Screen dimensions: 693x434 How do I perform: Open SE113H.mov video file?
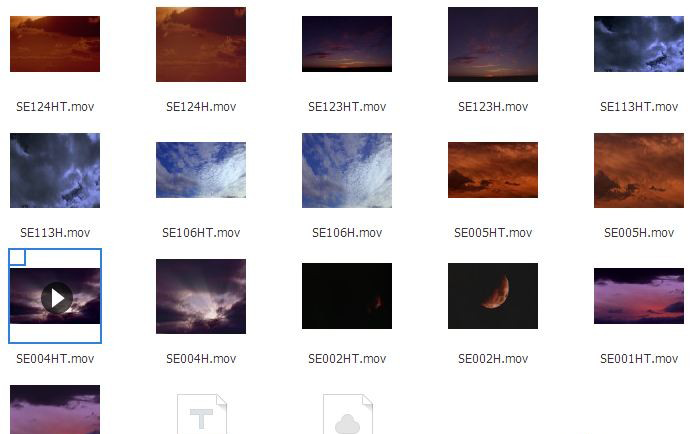pos(55,170)
